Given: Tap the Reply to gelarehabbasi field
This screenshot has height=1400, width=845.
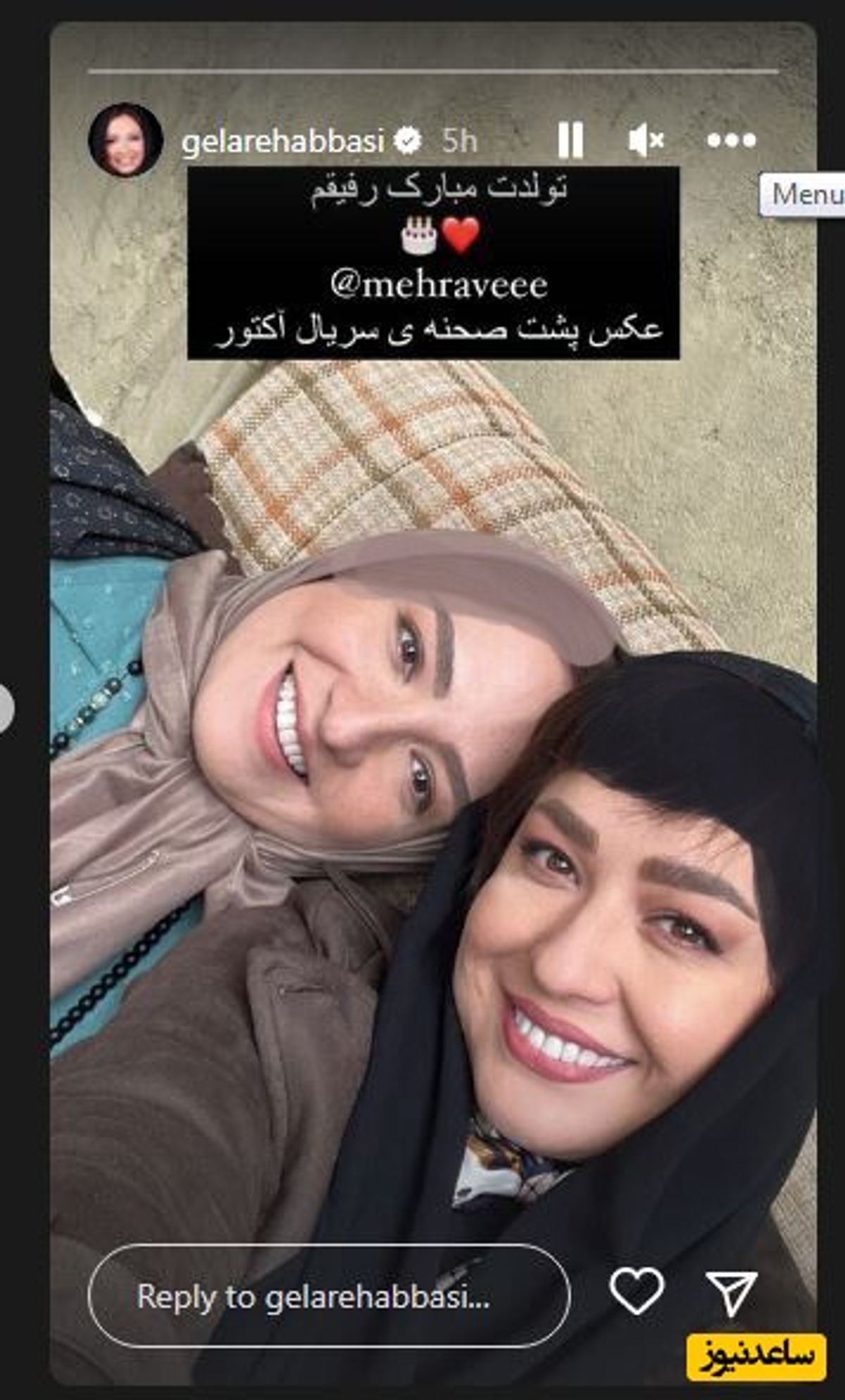Looking at the screenshot, I should (329, 1296).
